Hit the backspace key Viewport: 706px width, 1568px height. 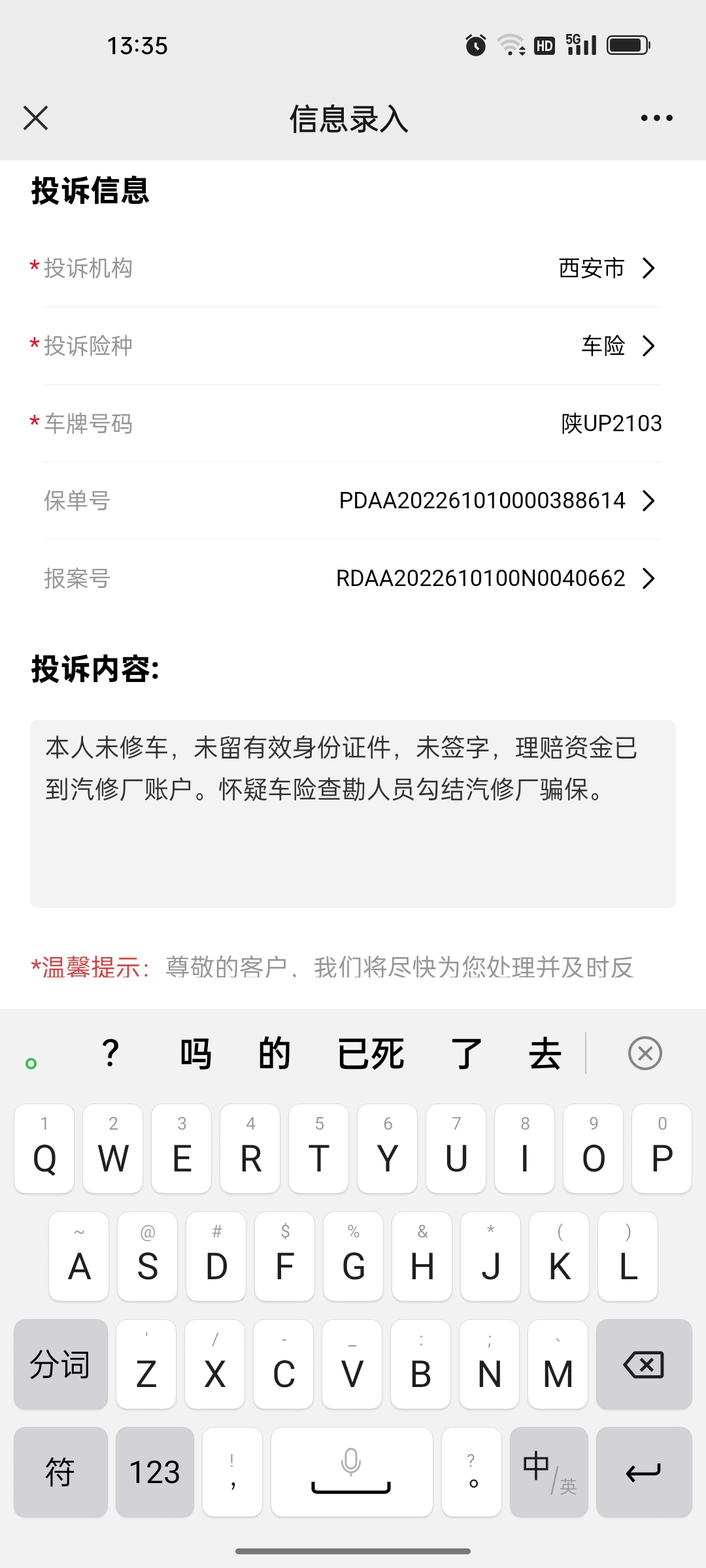click(644, 1364)
